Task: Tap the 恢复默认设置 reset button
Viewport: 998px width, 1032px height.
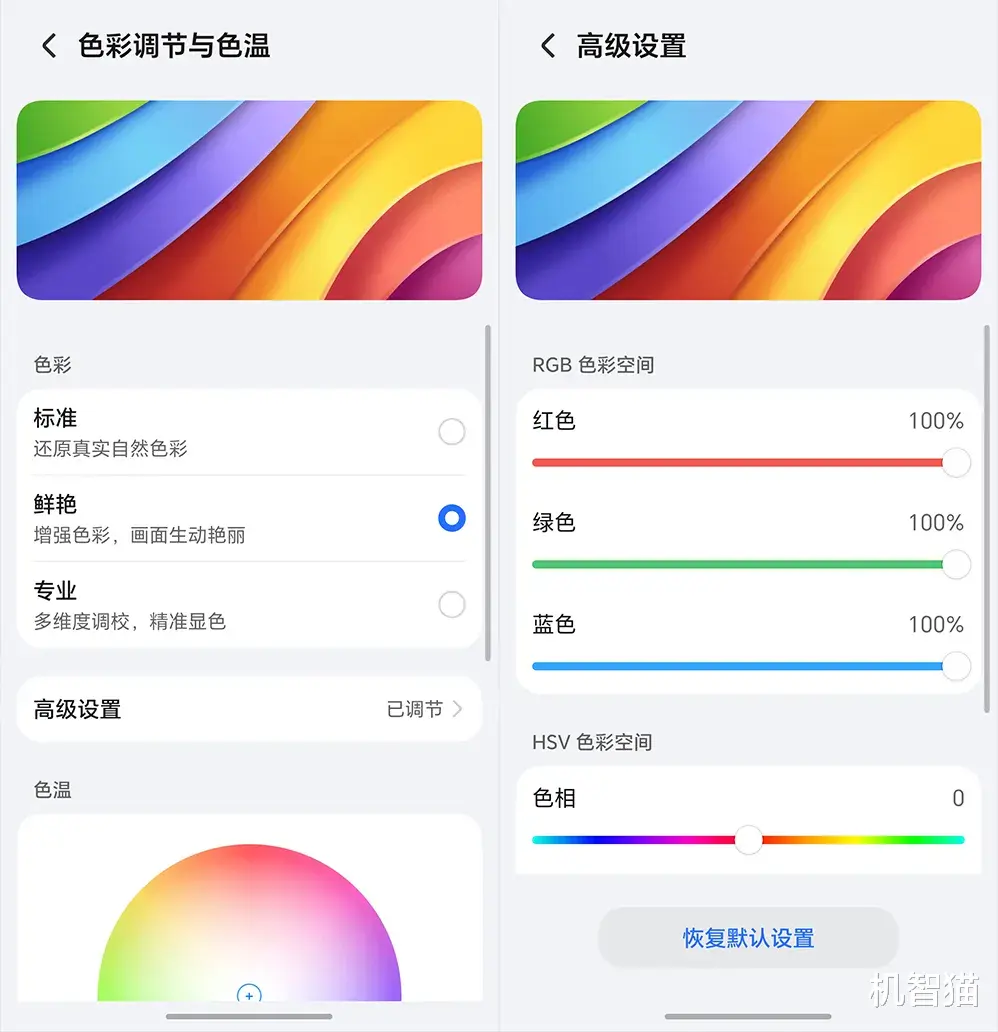Action: point(747,937)
